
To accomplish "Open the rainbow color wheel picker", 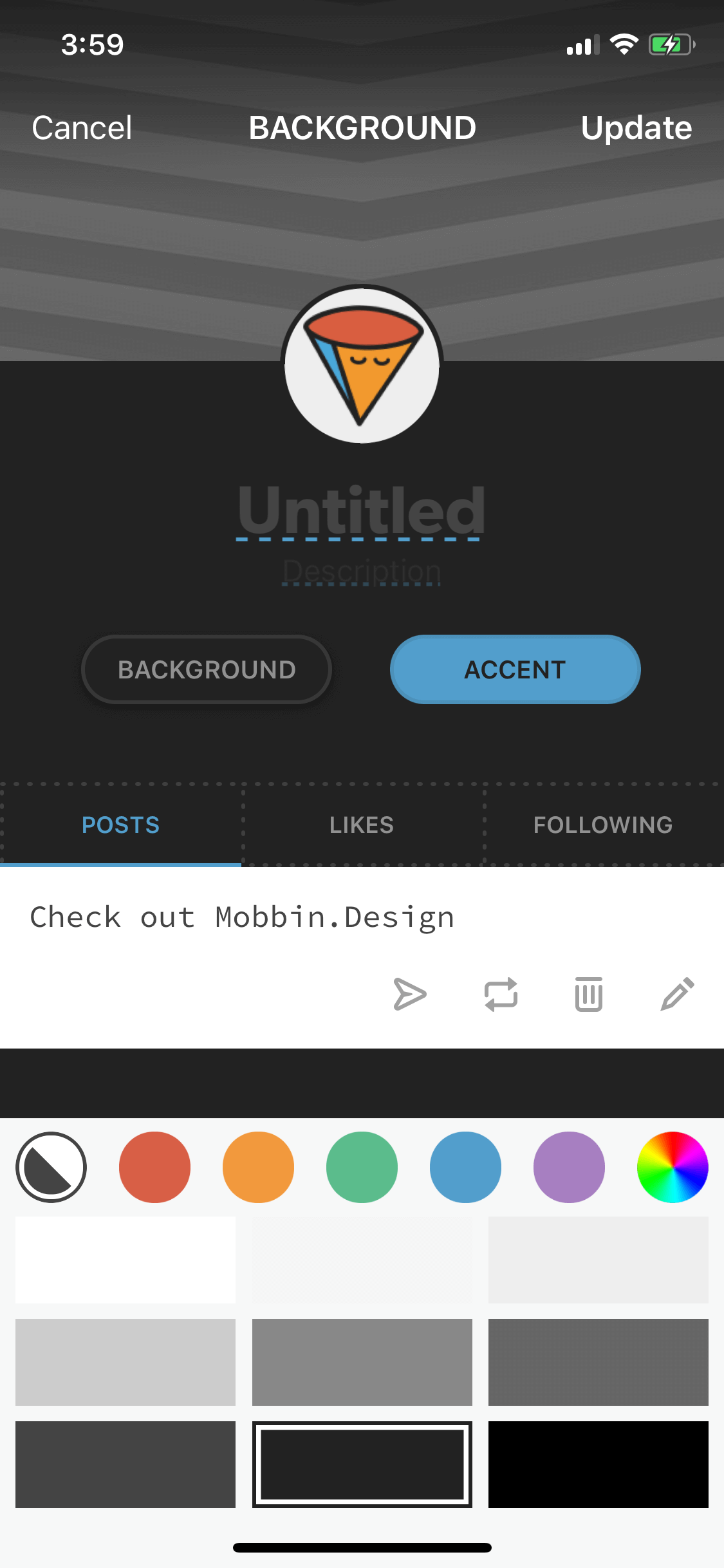I will [x=673, y=1167].
